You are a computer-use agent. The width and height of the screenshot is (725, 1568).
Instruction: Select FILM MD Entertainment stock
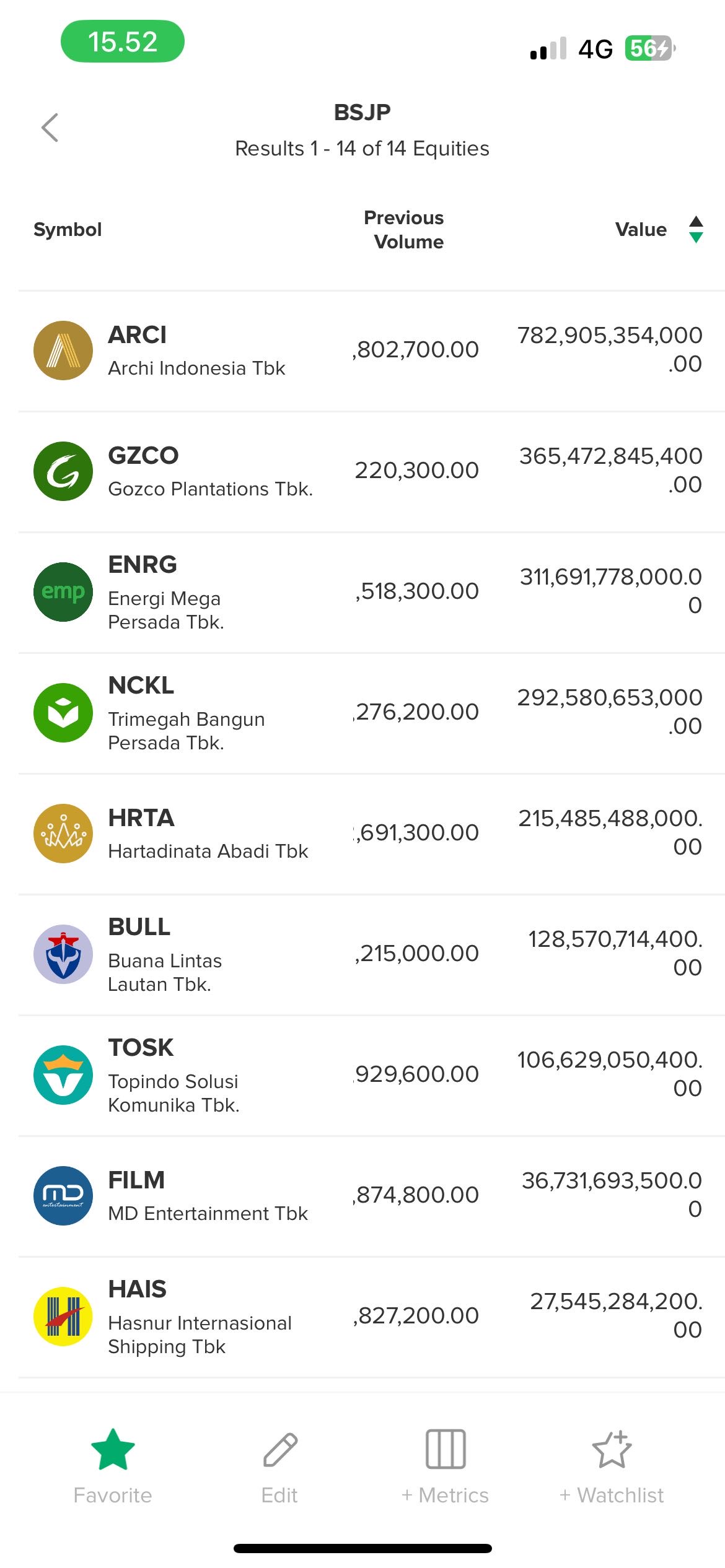(x=208, y=1196)
